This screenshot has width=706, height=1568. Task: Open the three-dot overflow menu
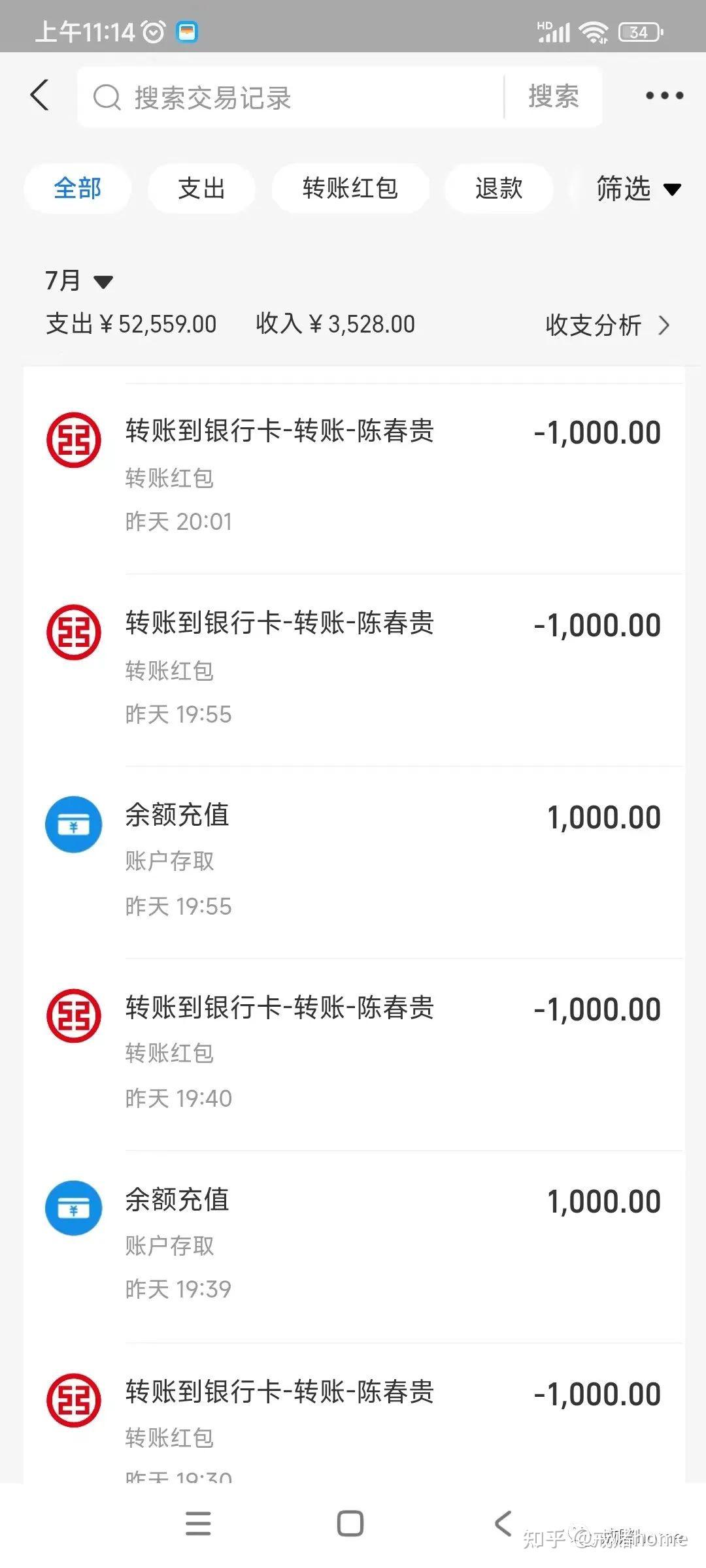point(664,95)
